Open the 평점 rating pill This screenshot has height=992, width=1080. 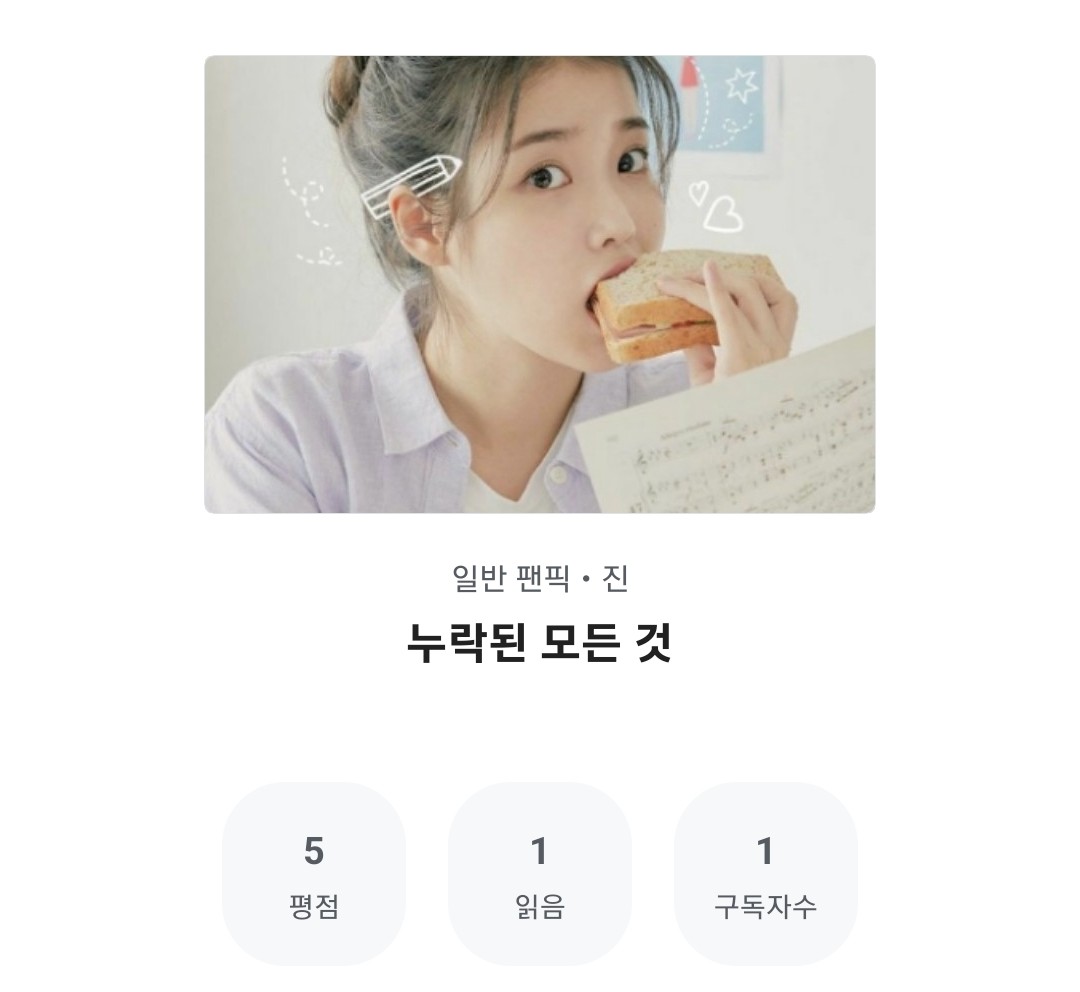tap(314, 874)
